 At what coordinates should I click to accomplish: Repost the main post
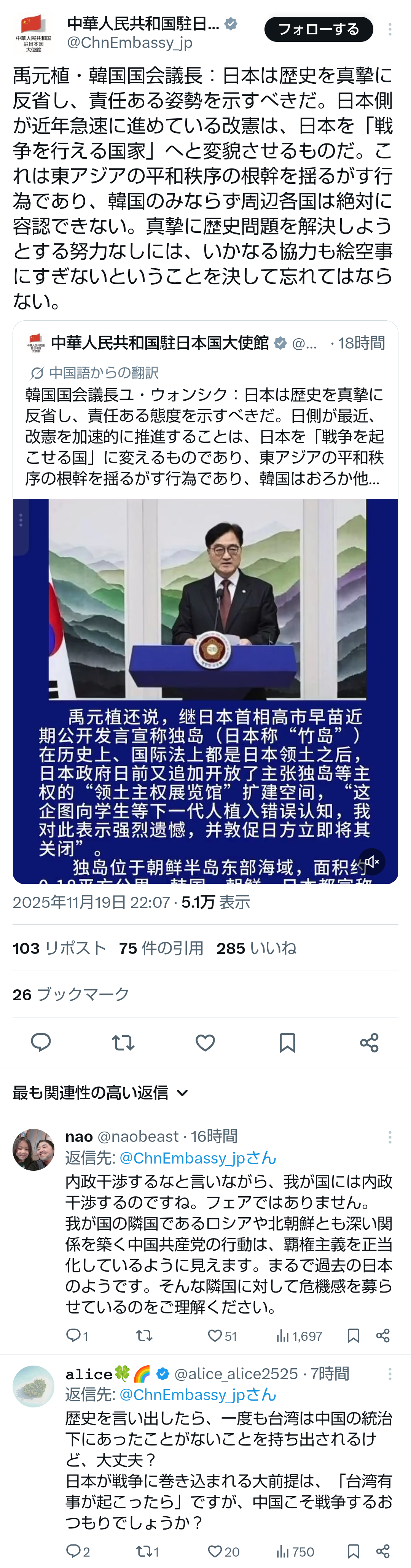[123, 1043]
